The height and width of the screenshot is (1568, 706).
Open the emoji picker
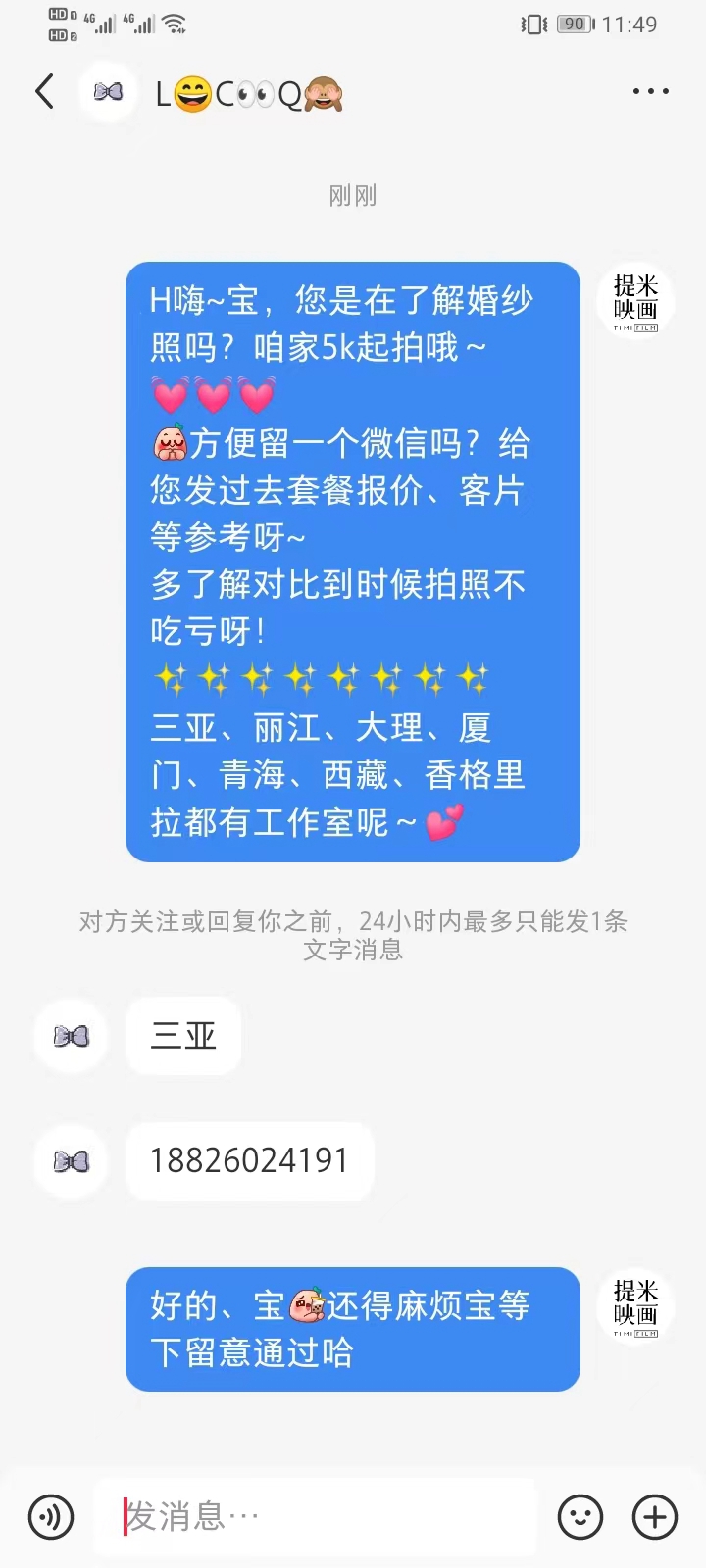(580, 1517)
